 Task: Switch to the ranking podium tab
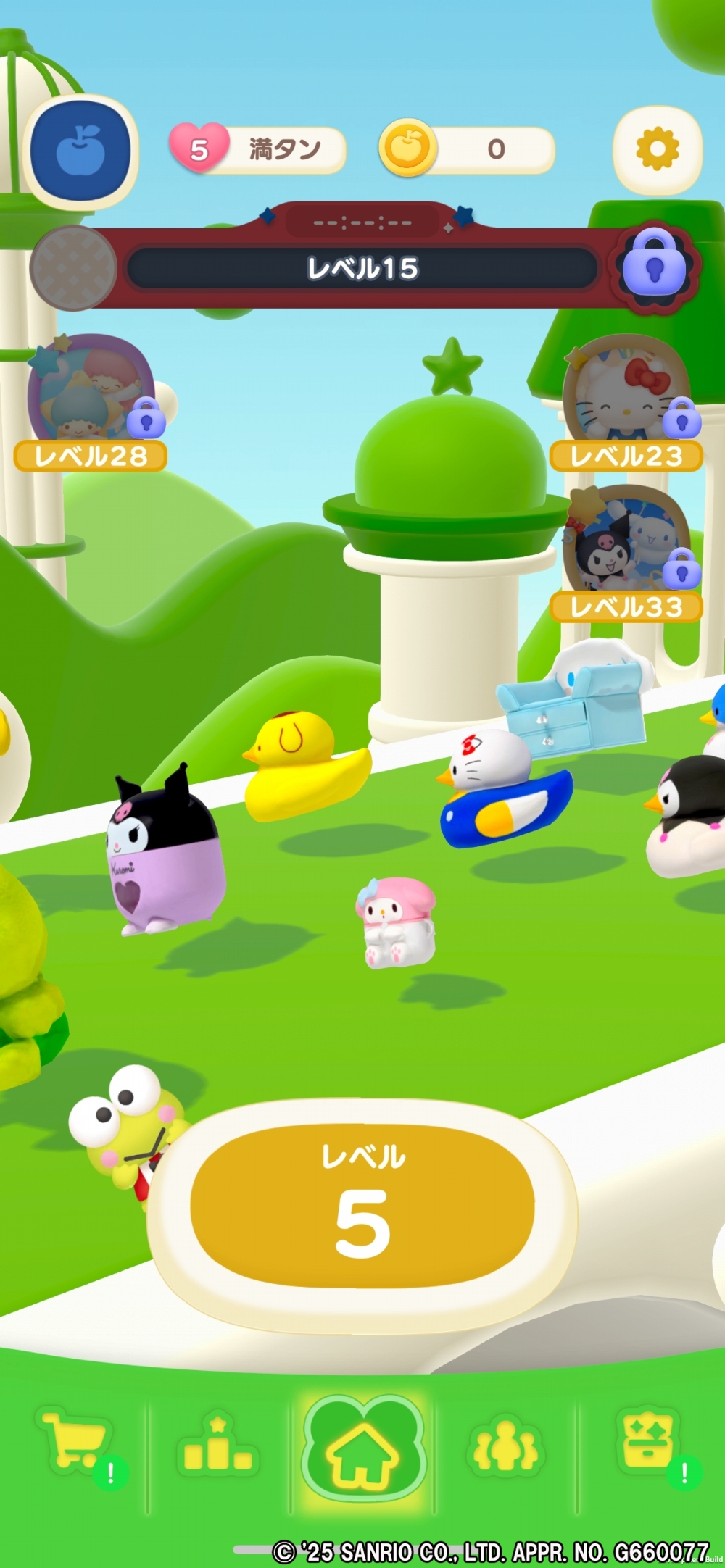click(217, 1451)
